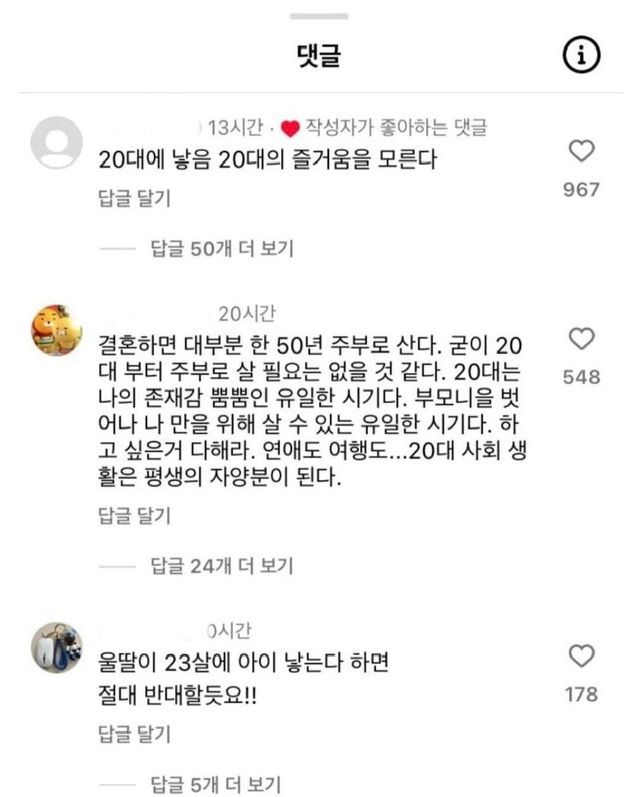640x797 pixels.
Task: Like the comment with 178 likes
Action: coord(581,656)
